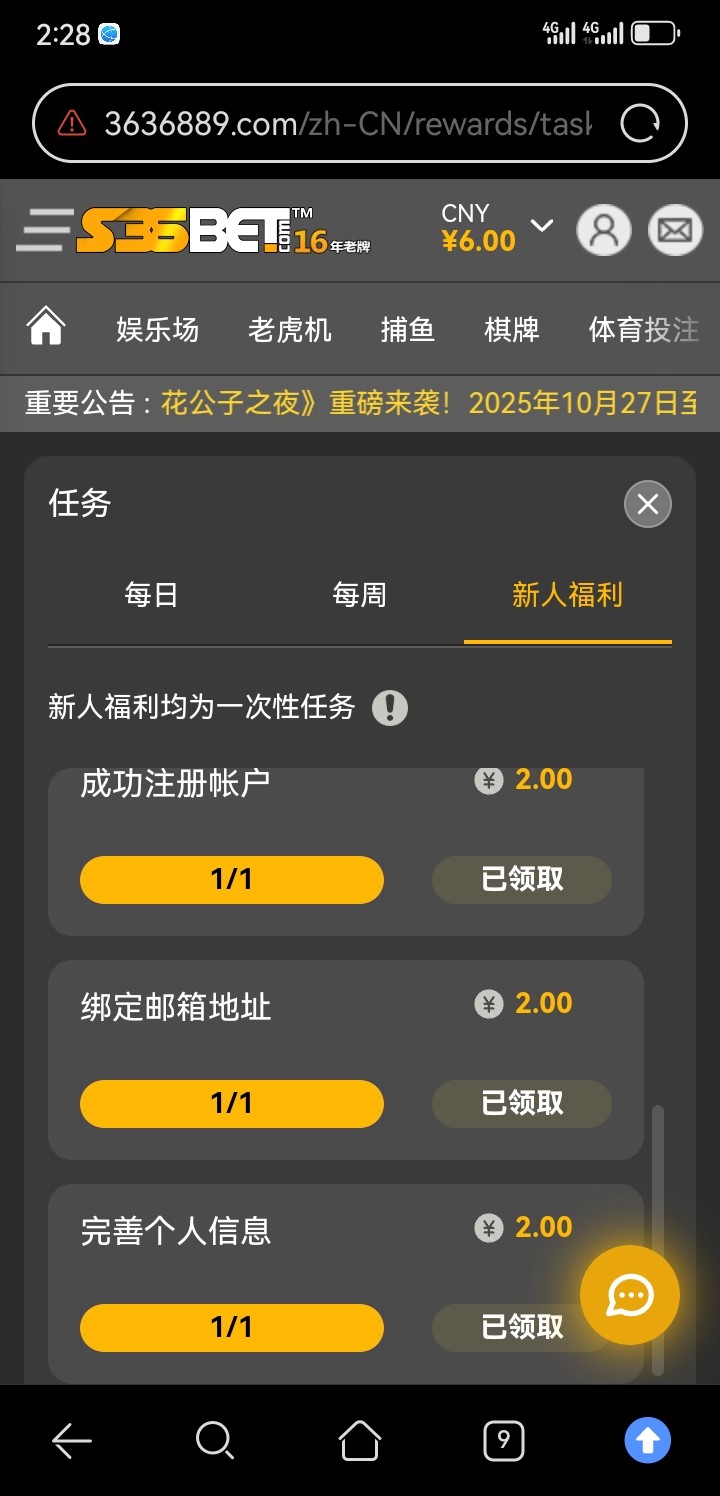Tap 已领取 for 成功注册帐户

tap(522, 879)
